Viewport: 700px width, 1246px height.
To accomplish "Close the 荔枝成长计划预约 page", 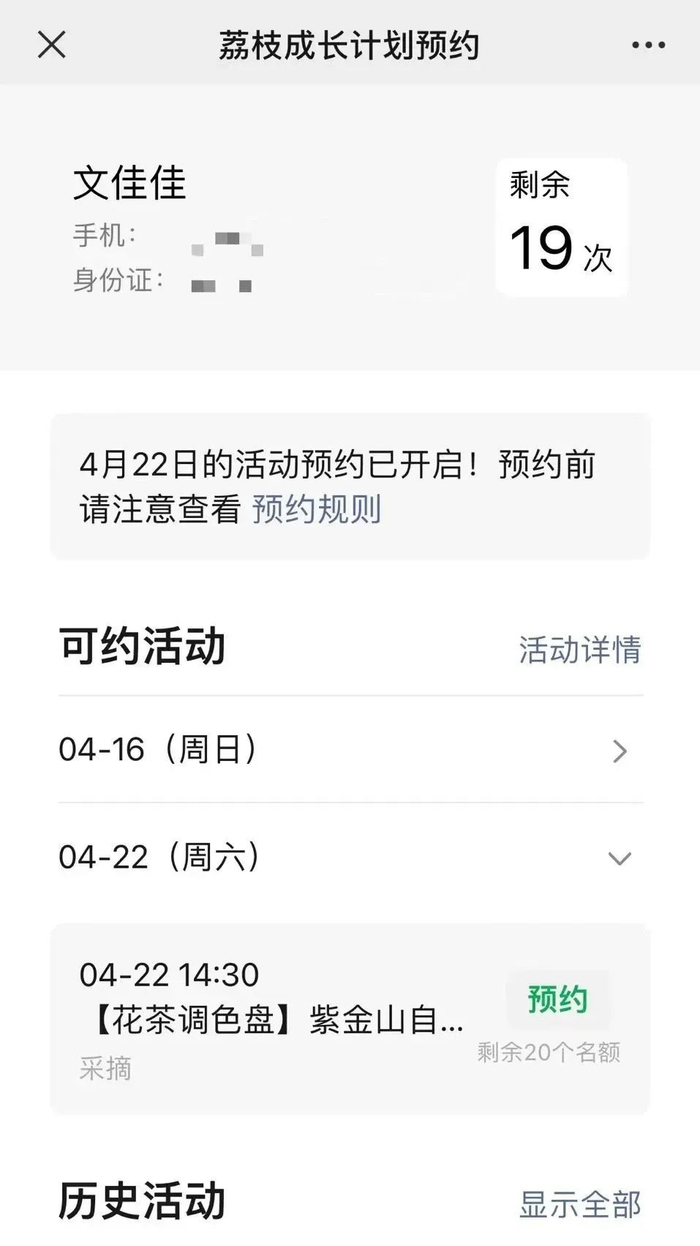I will coord(51,45).
